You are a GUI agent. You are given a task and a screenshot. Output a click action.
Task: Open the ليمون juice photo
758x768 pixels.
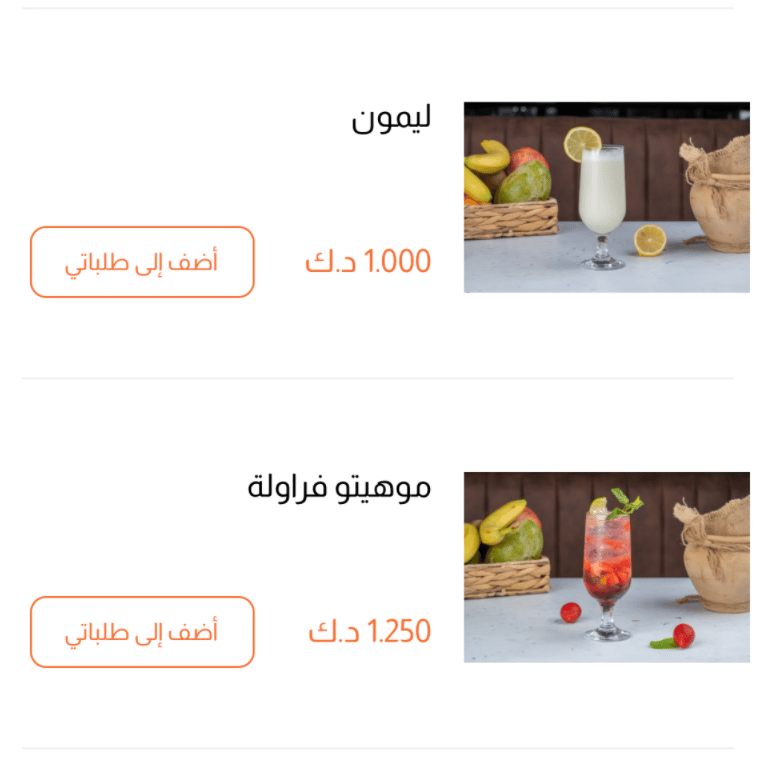606,197
